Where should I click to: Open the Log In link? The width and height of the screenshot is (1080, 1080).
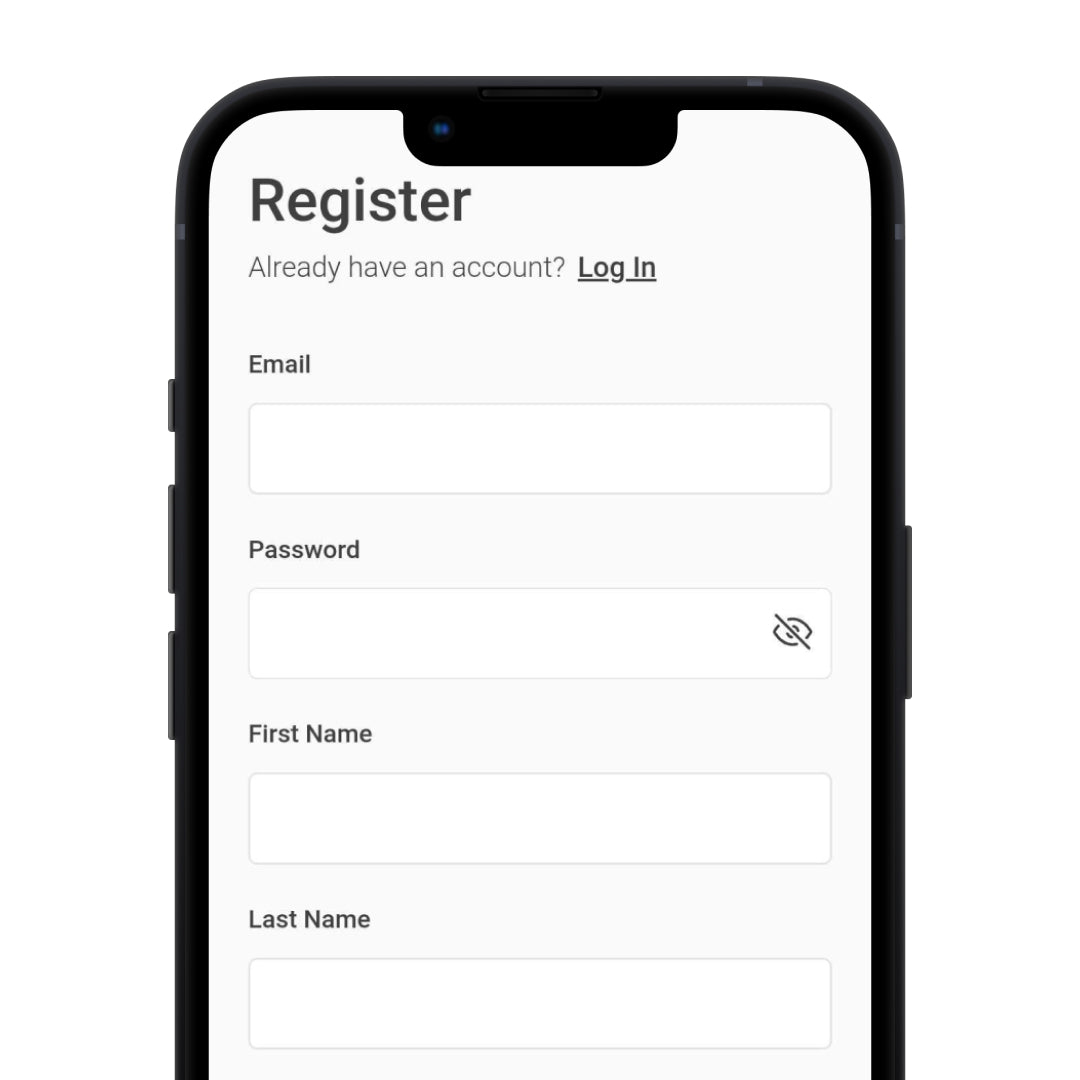tap(616, 268)
